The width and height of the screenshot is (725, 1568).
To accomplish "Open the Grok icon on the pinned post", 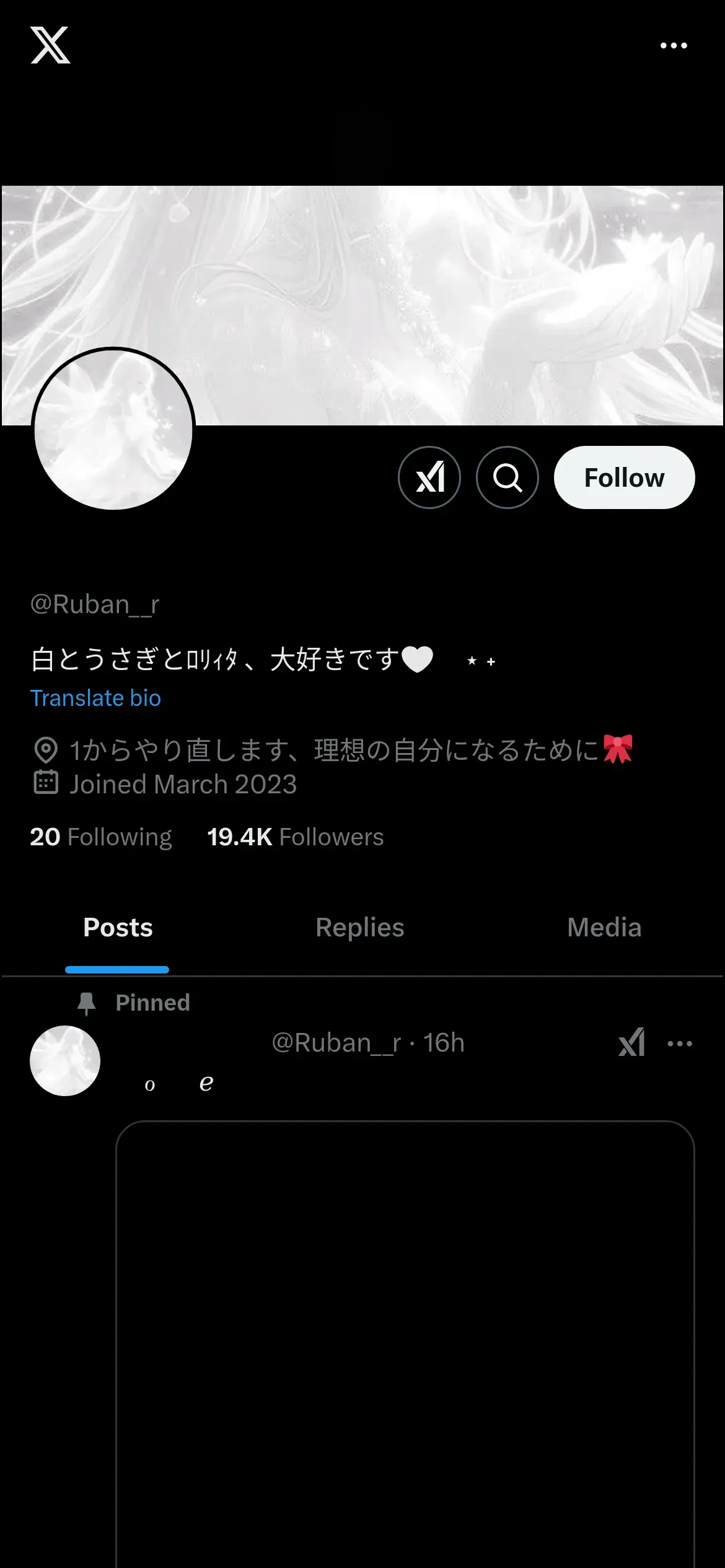I will click(x=632, y=1043).
